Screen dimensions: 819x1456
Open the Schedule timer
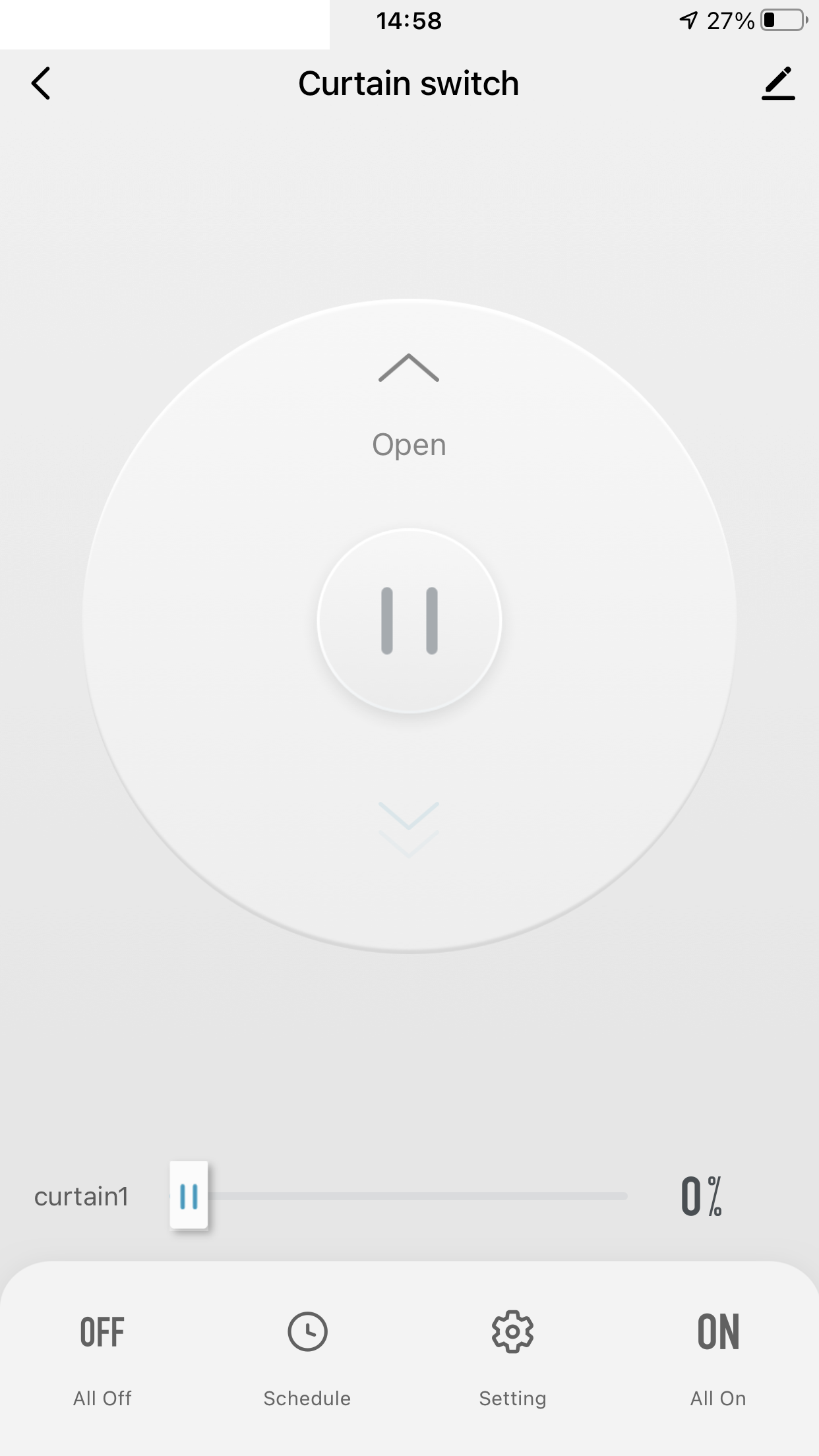pos(307,1352)
